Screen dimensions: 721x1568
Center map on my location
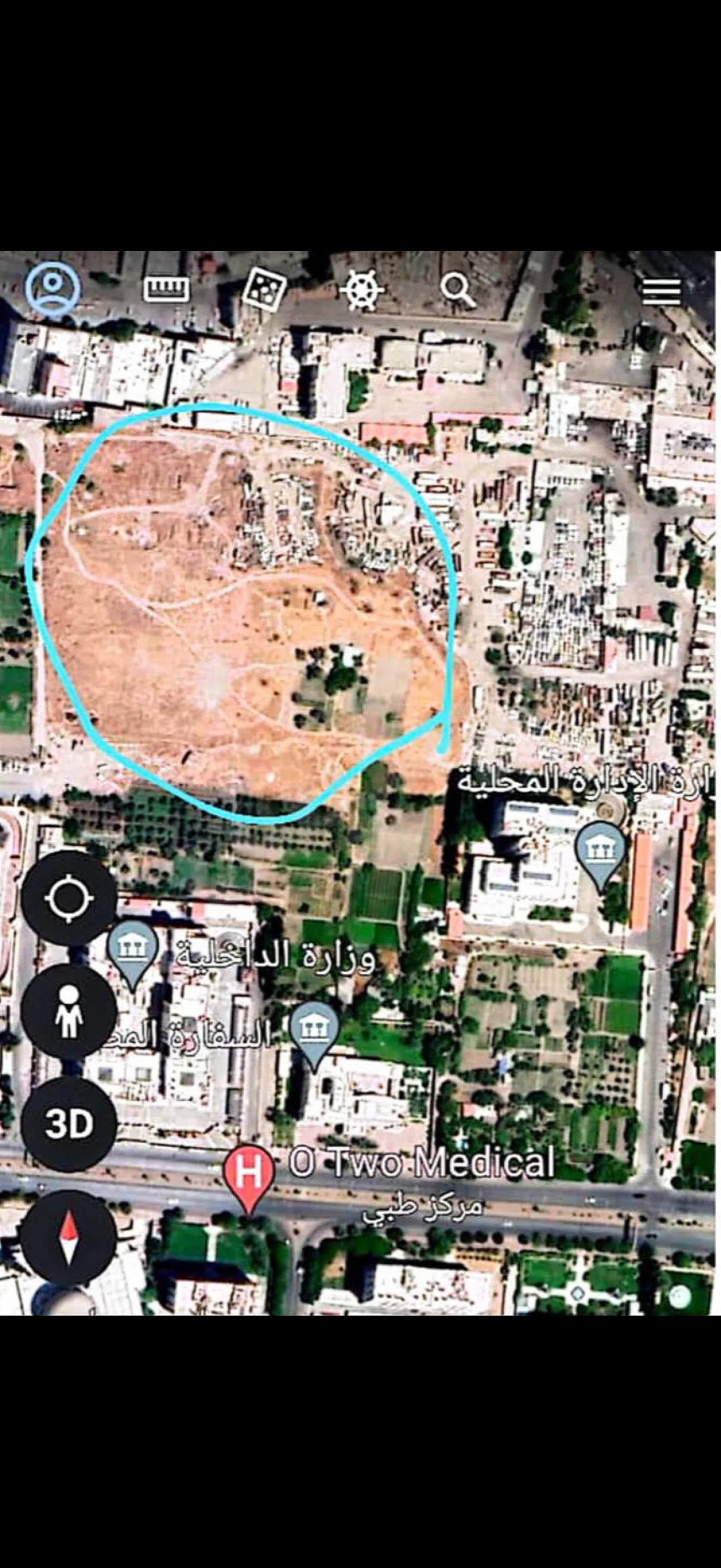pos(69,898)
